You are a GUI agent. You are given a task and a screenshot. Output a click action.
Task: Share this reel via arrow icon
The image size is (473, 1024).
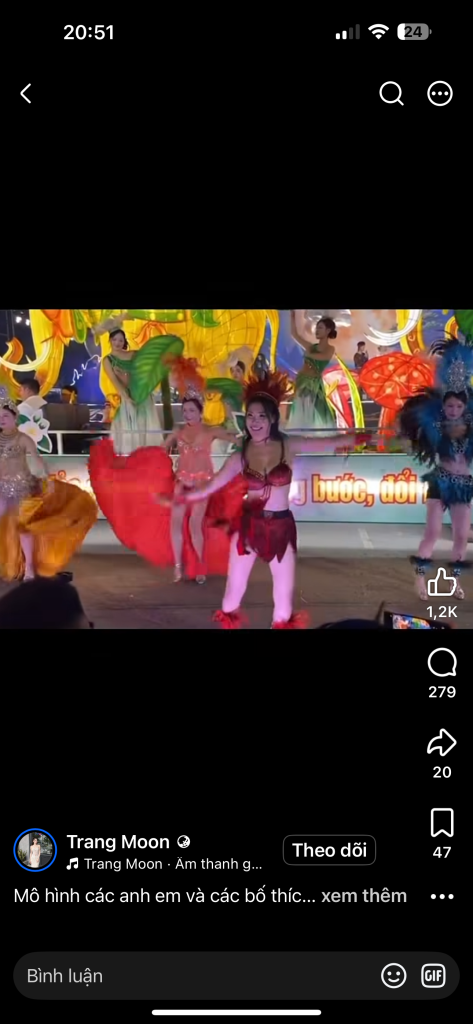[442, 743]
